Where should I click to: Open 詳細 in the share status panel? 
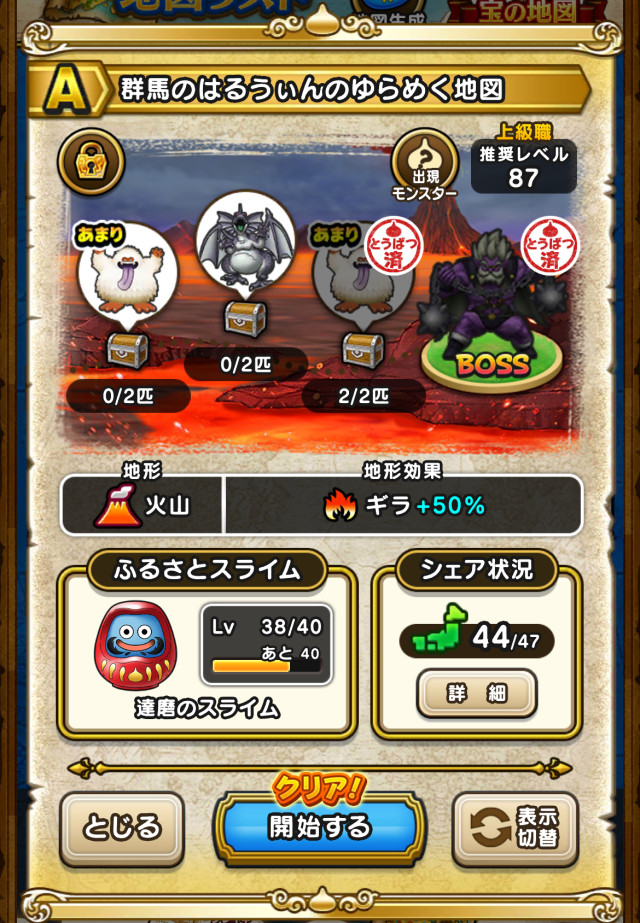coord(476,693)
